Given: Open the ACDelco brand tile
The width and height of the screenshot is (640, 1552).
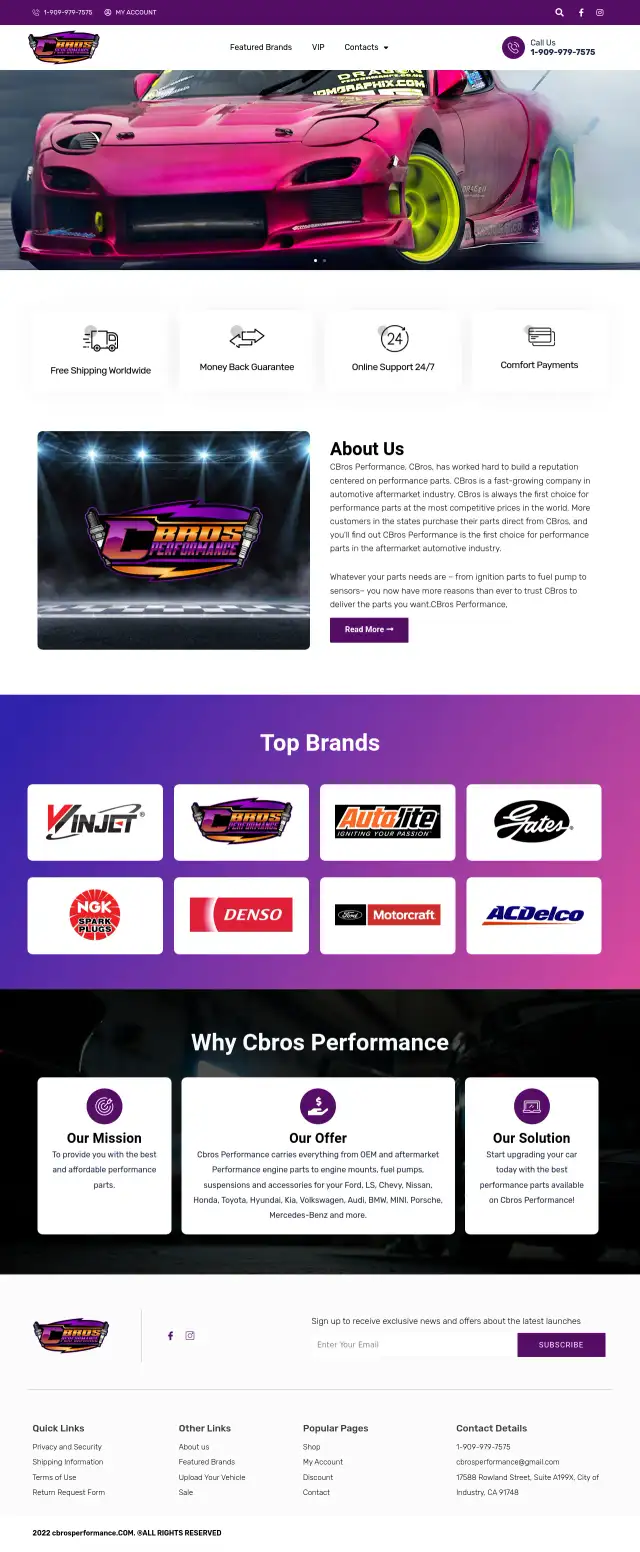Looking at the screenshot, I should click(534, 915).
